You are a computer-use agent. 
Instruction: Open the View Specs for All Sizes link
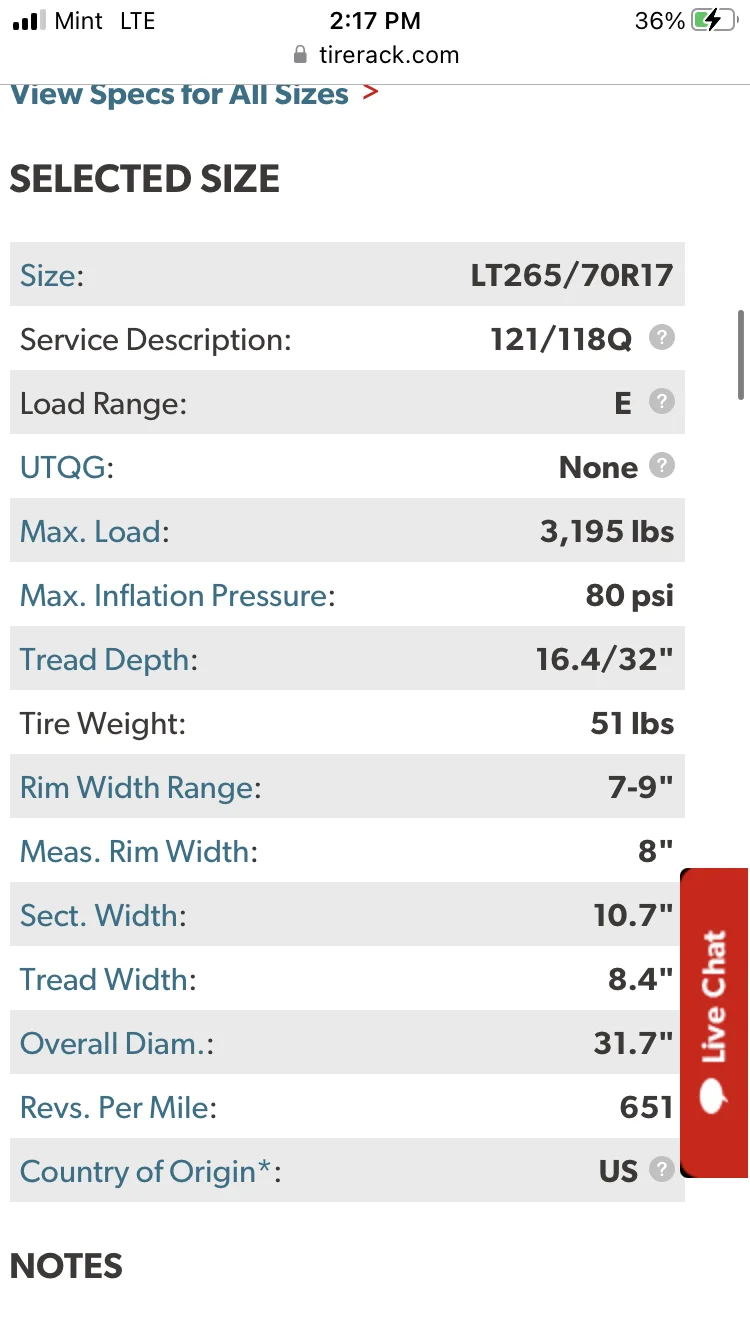tap(180, 95)
